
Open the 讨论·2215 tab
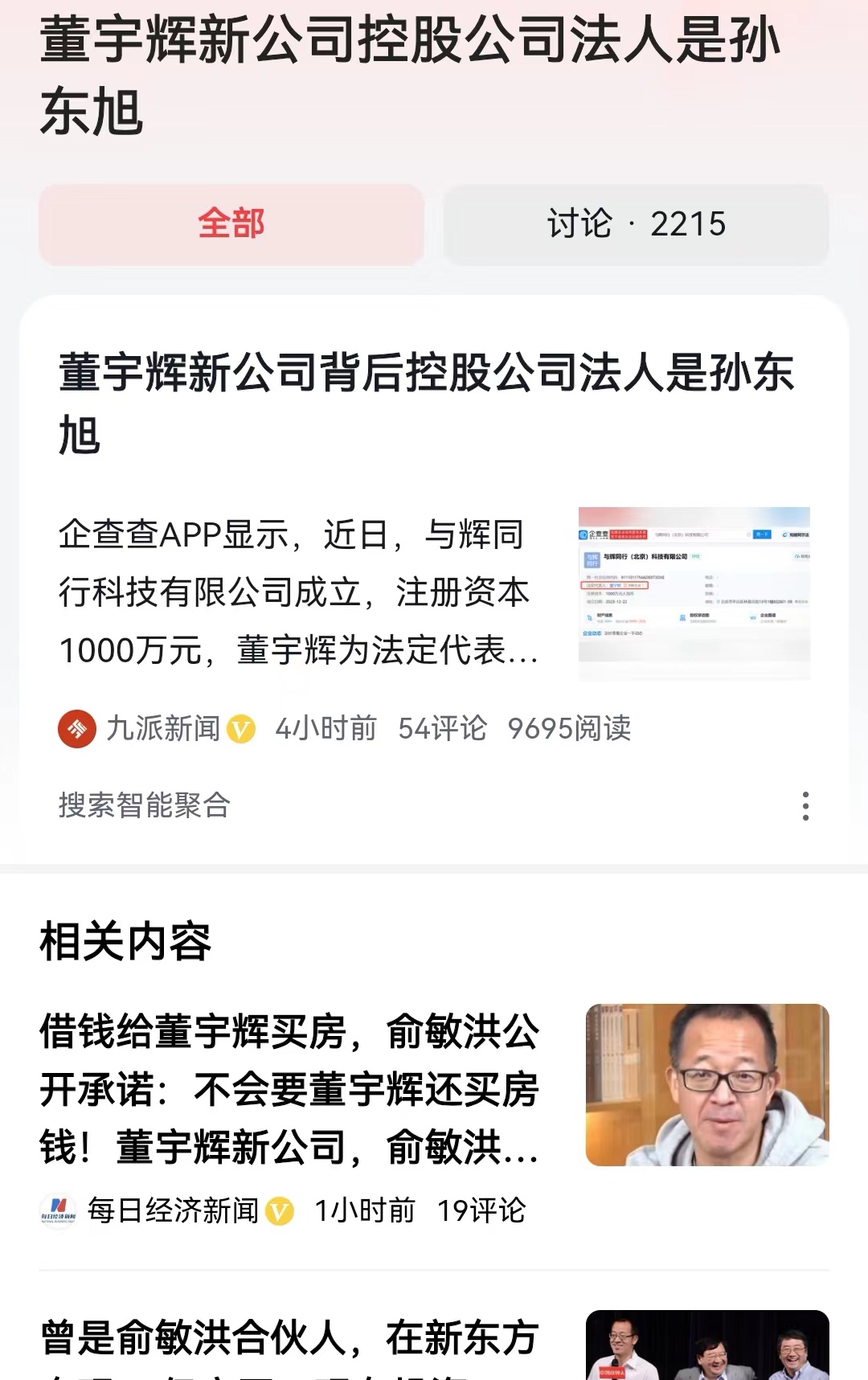coord(634,226)
